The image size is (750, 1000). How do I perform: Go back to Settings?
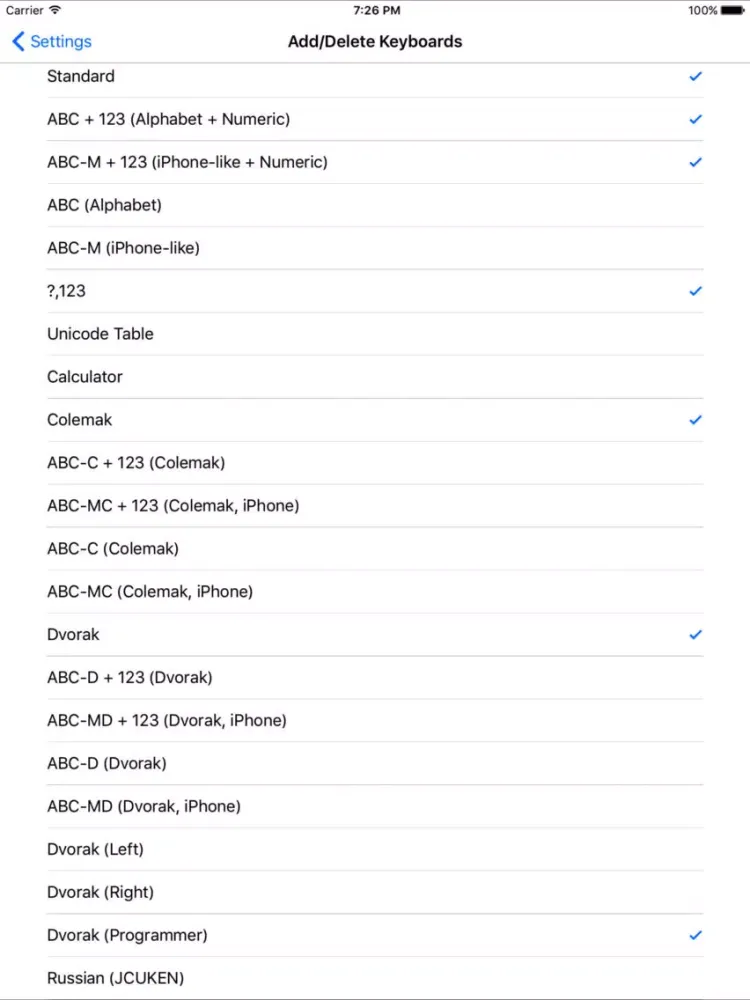52,42
